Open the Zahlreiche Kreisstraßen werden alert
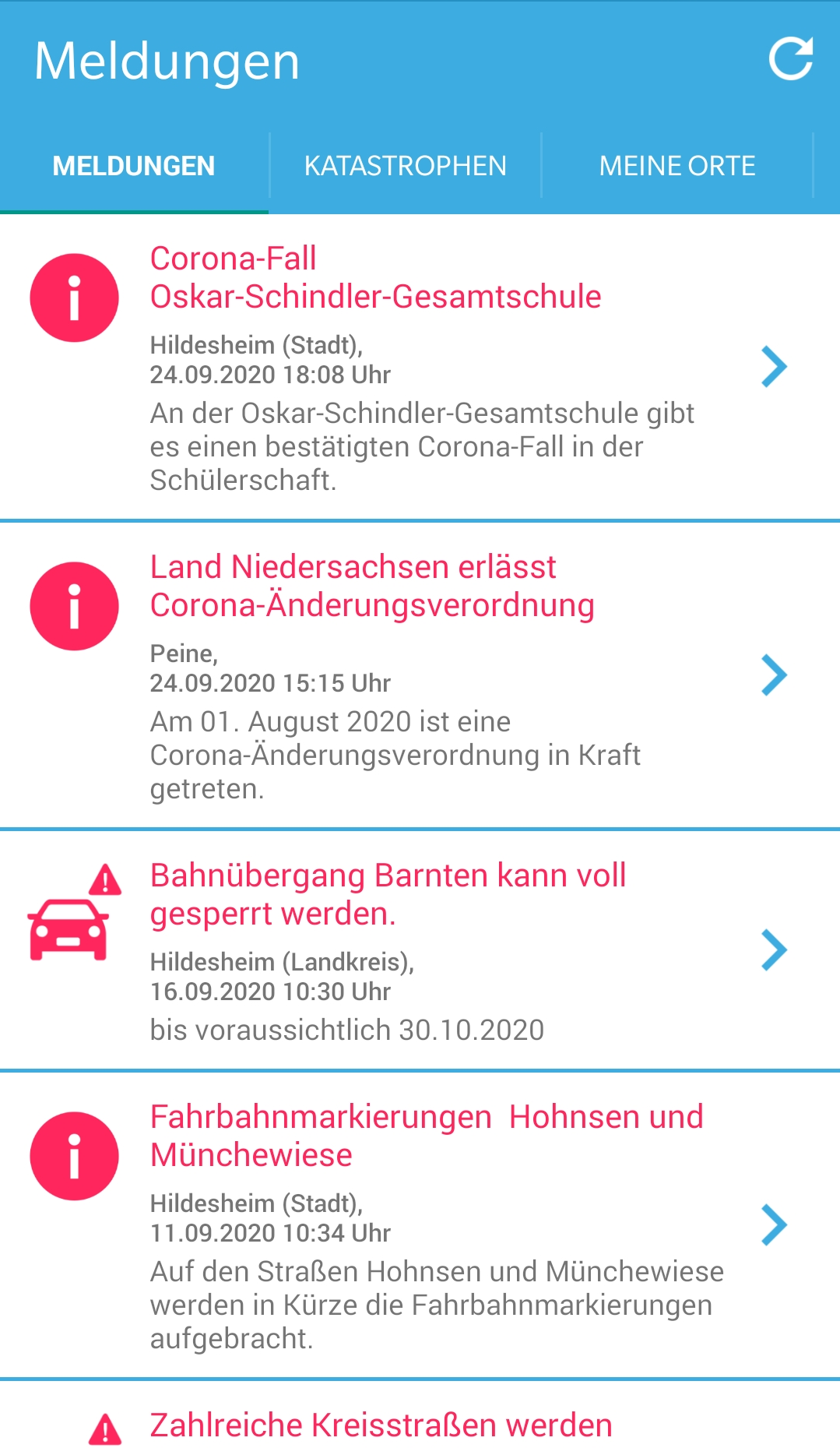Screen dimensions: 840x1448 coord(381,1425)
